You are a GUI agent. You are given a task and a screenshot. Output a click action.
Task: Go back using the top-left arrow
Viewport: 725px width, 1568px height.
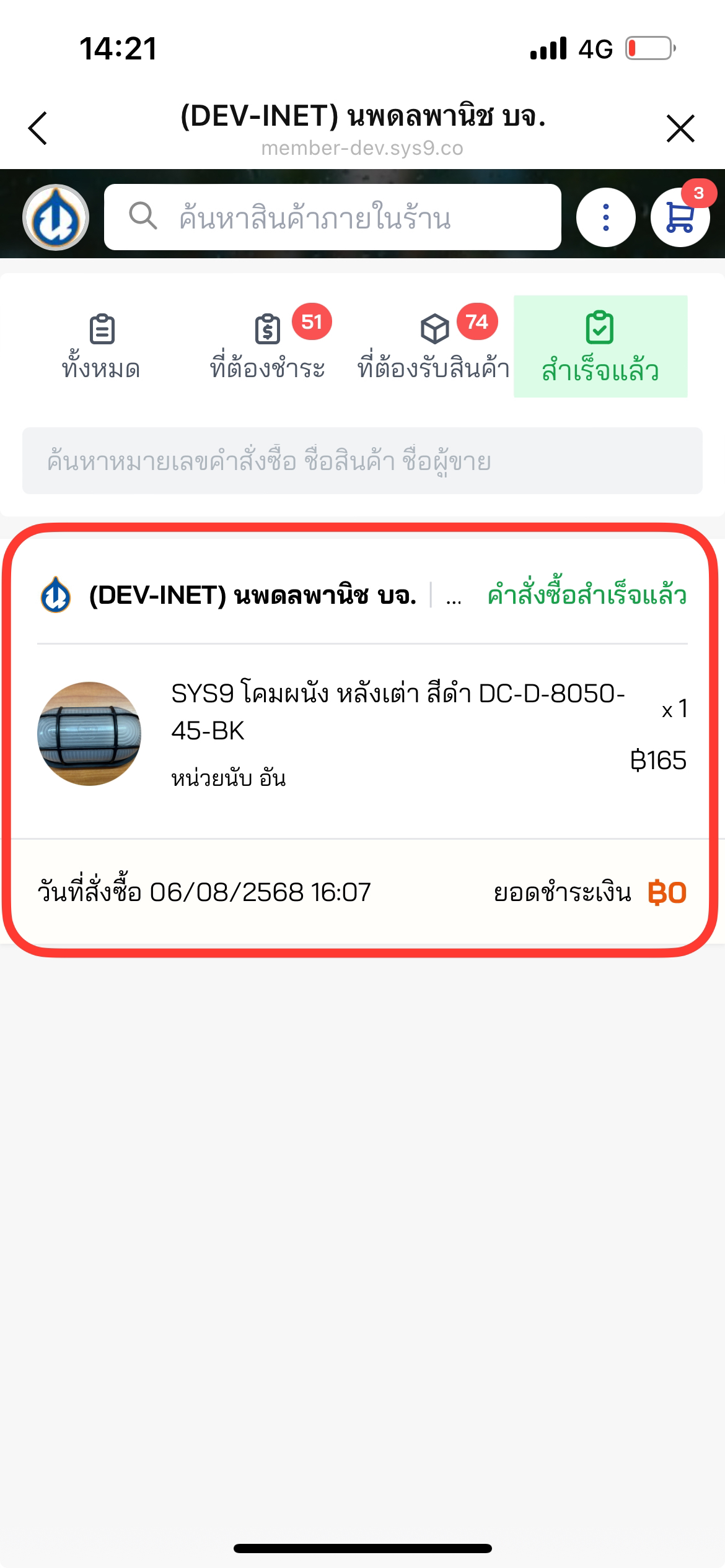click(38, 128)
